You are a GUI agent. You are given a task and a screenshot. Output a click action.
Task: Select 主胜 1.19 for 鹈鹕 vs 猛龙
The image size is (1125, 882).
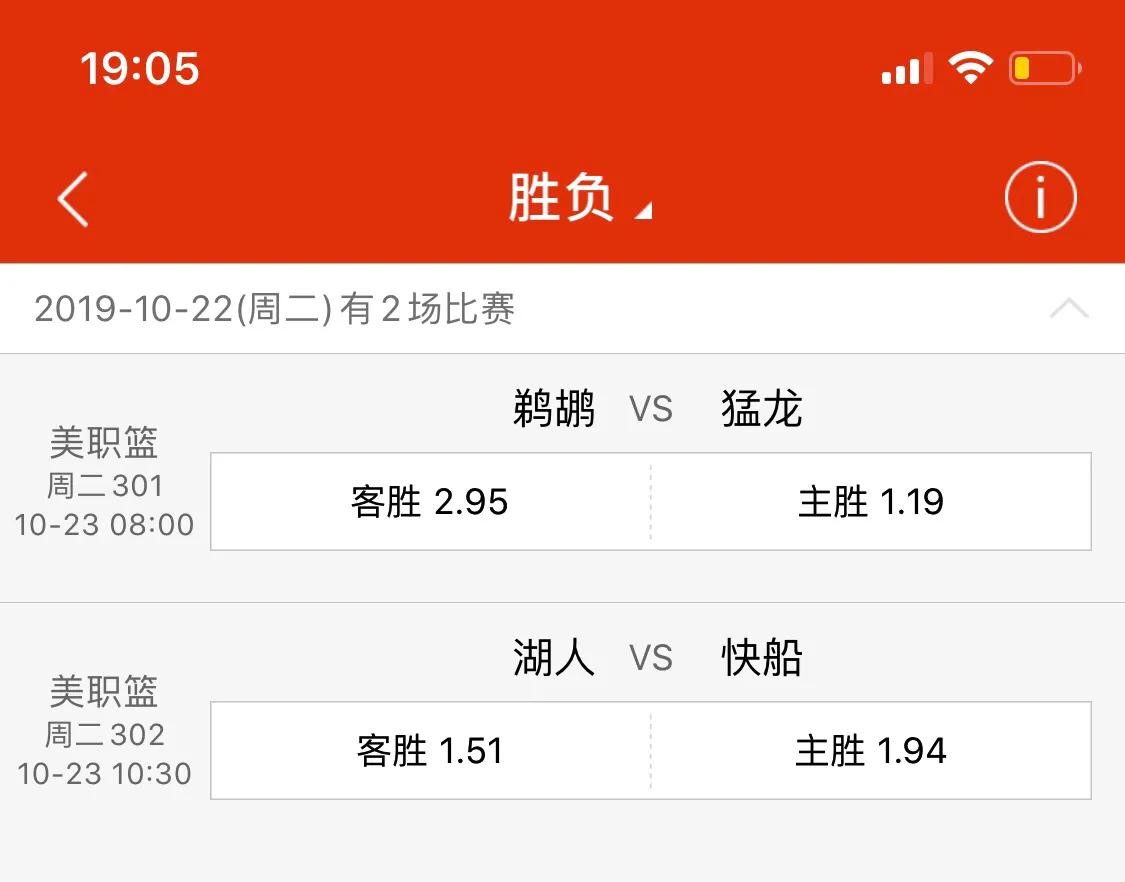(x=870, y=502)
